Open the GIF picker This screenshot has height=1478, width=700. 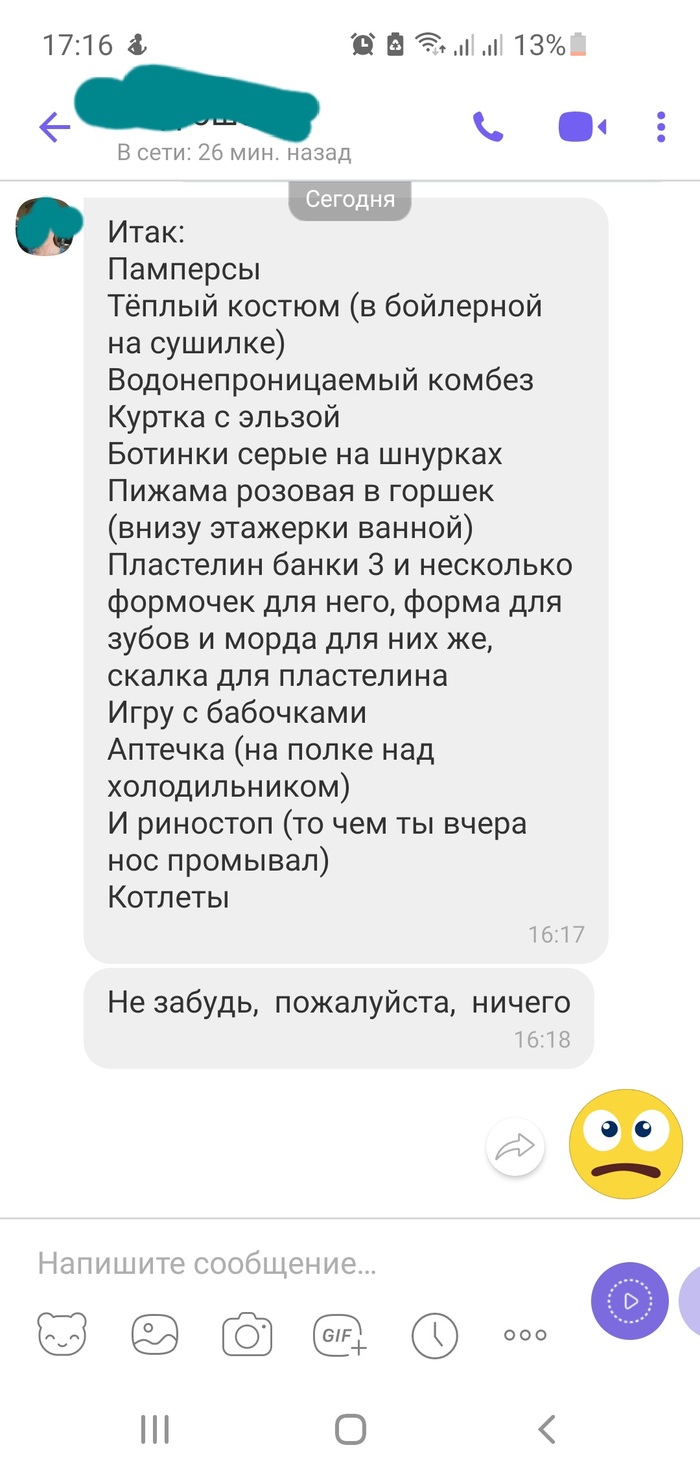(x=340, y=1334)
